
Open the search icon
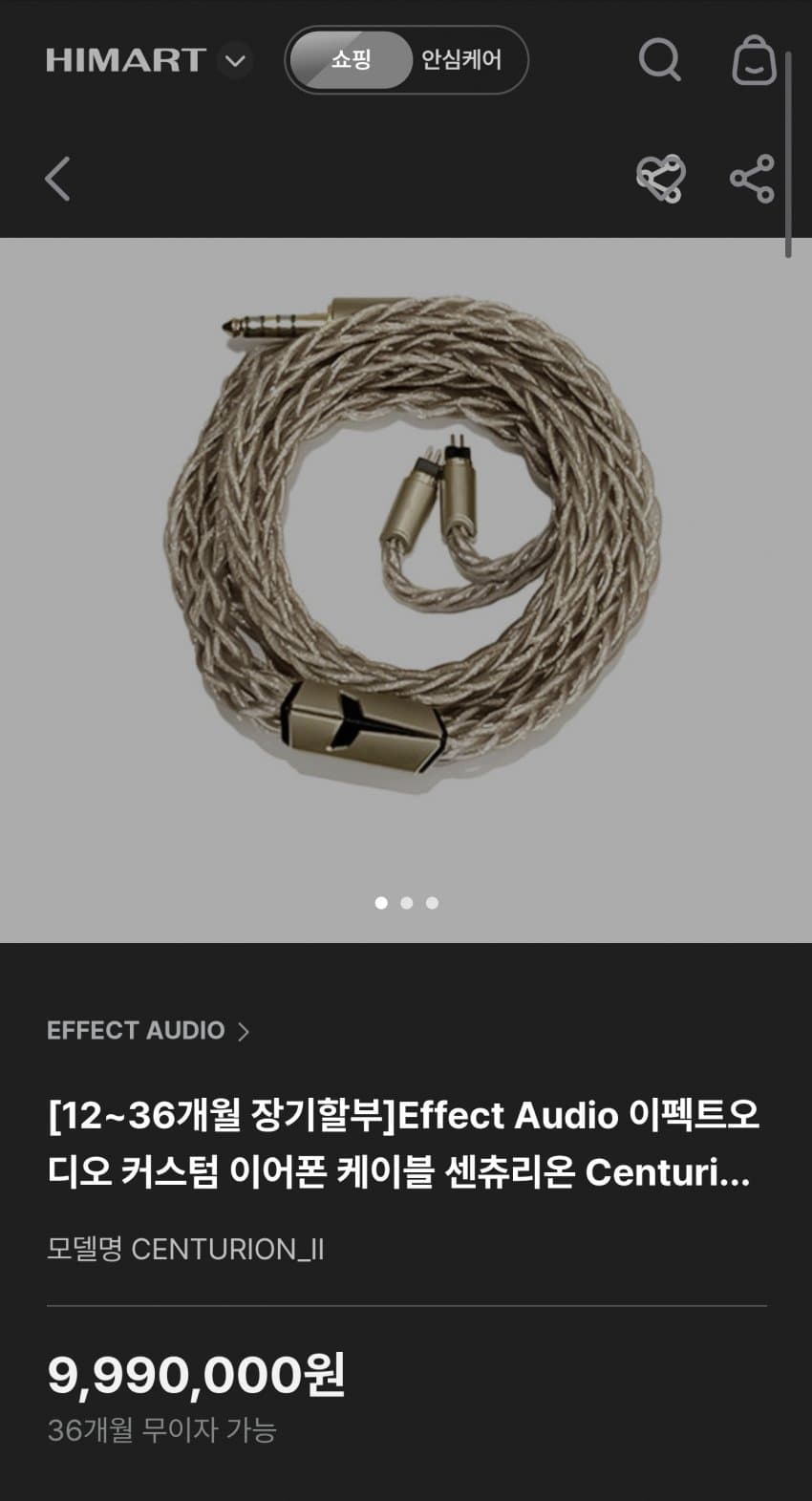pyautogui.click(x=659, y=60)
